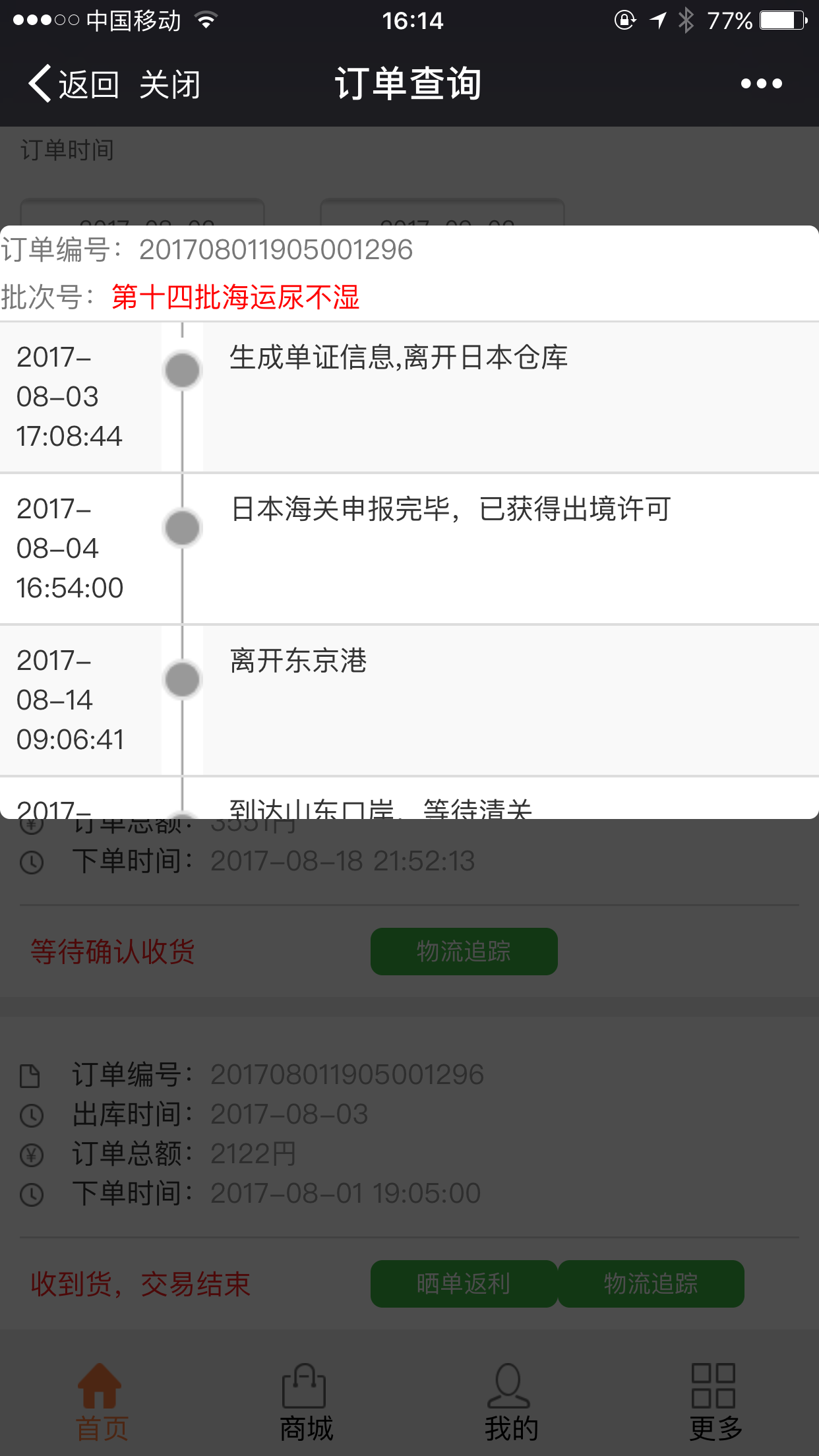Open the three-dot overflow menu
The width and height of the screenshot is (819, 1456).
761,84
